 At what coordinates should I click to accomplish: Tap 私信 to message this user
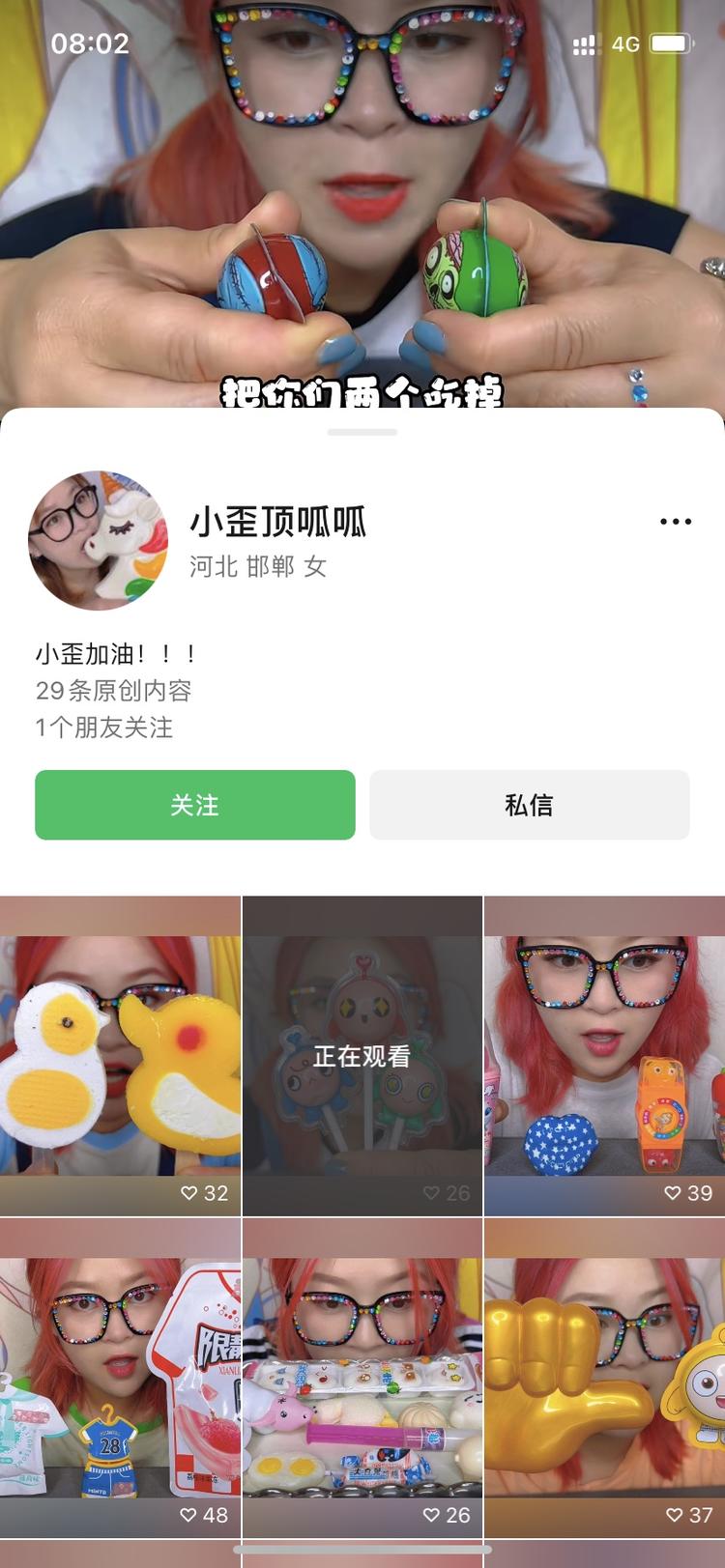[531, 805]
